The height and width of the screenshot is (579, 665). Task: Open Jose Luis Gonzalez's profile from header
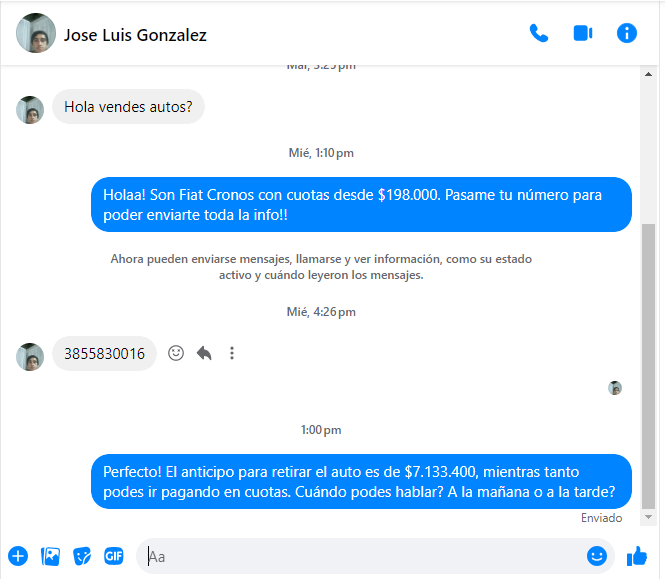(135, 35)
